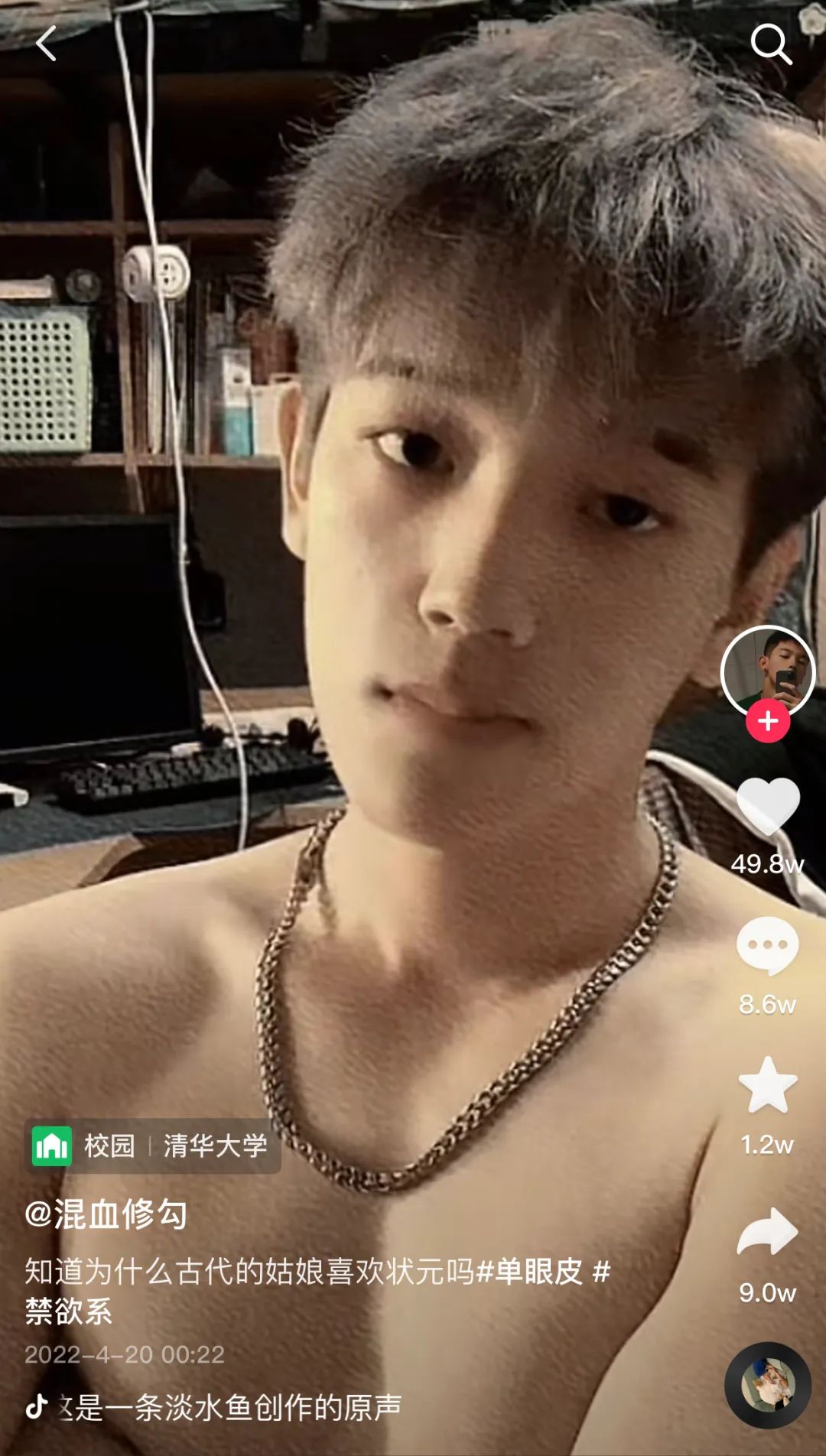Like this video with the heart
This screenshot has height=1456, width=826.
[768, 806]
